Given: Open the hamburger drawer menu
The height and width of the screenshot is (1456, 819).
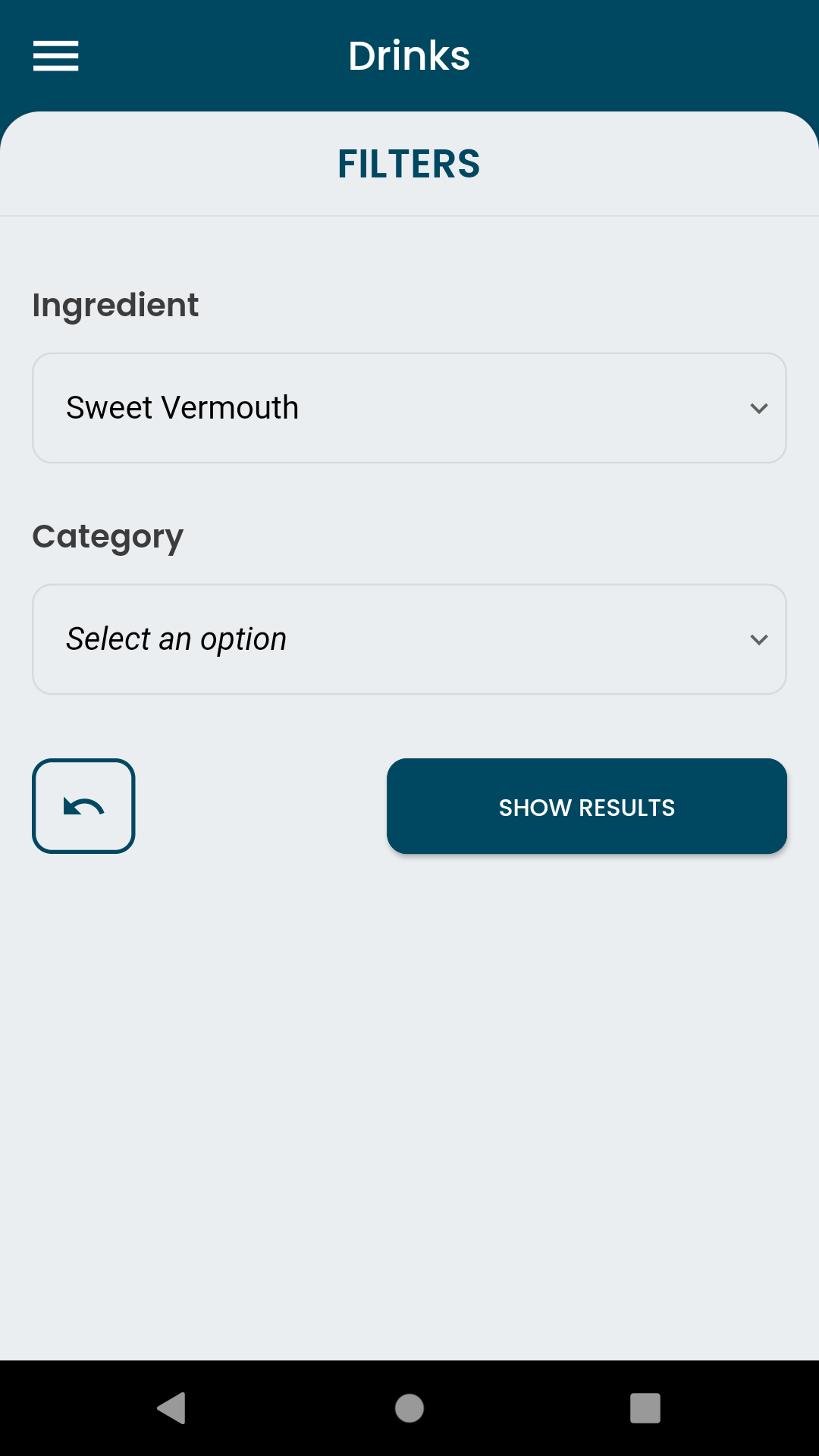Looking at the screenshot, I should tap(55, 56).
